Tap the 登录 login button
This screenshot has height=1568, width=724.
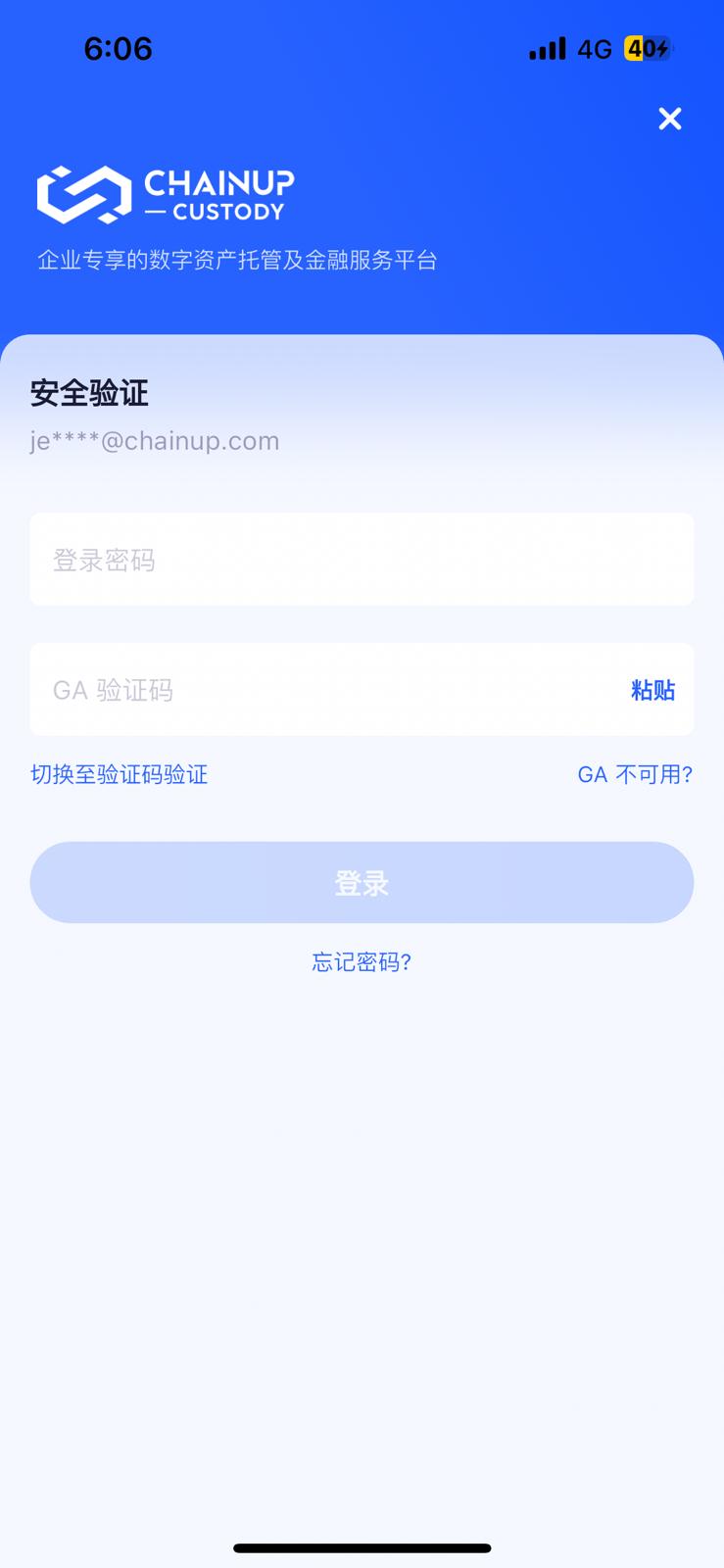click(x=362, y=882)
